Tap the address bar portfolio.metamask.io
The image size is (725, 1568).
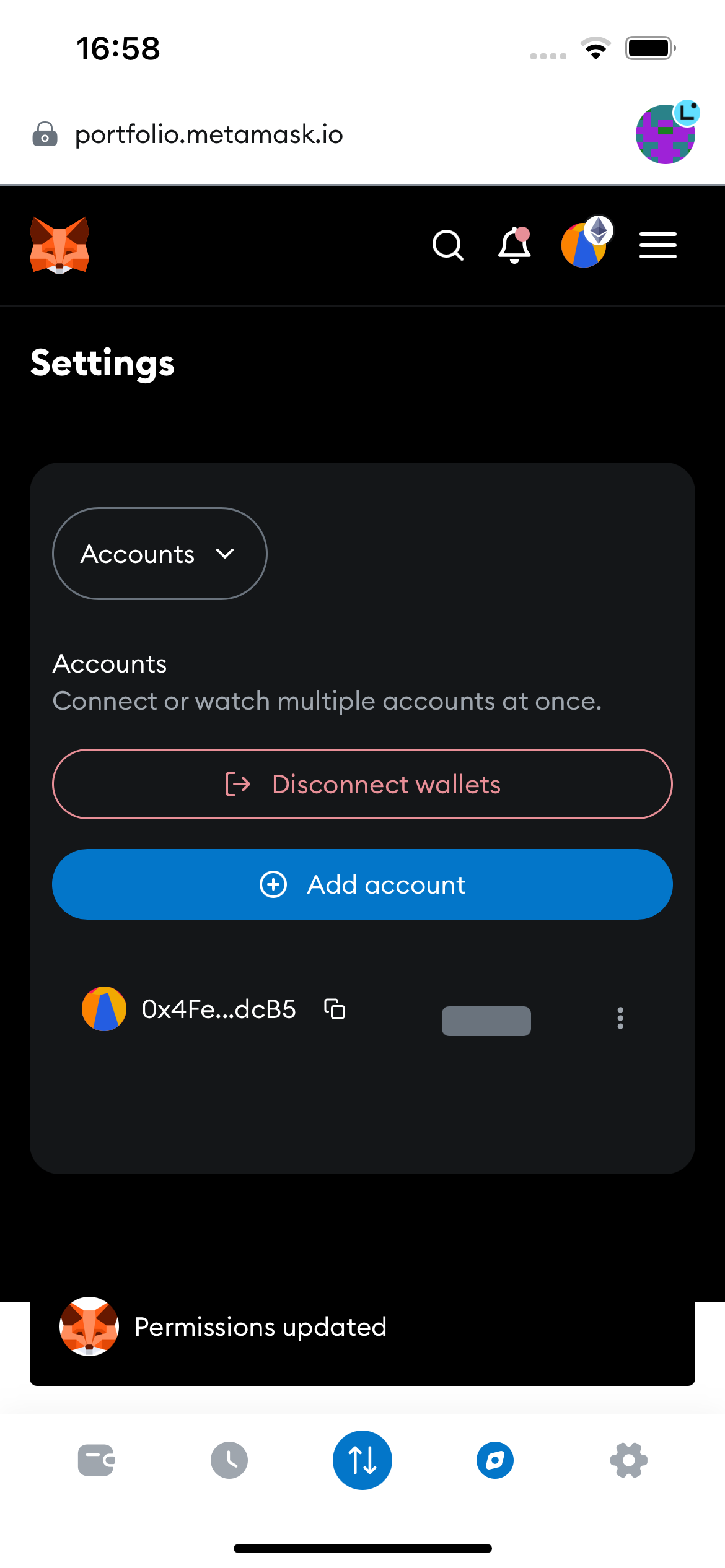tap(209, 134)
